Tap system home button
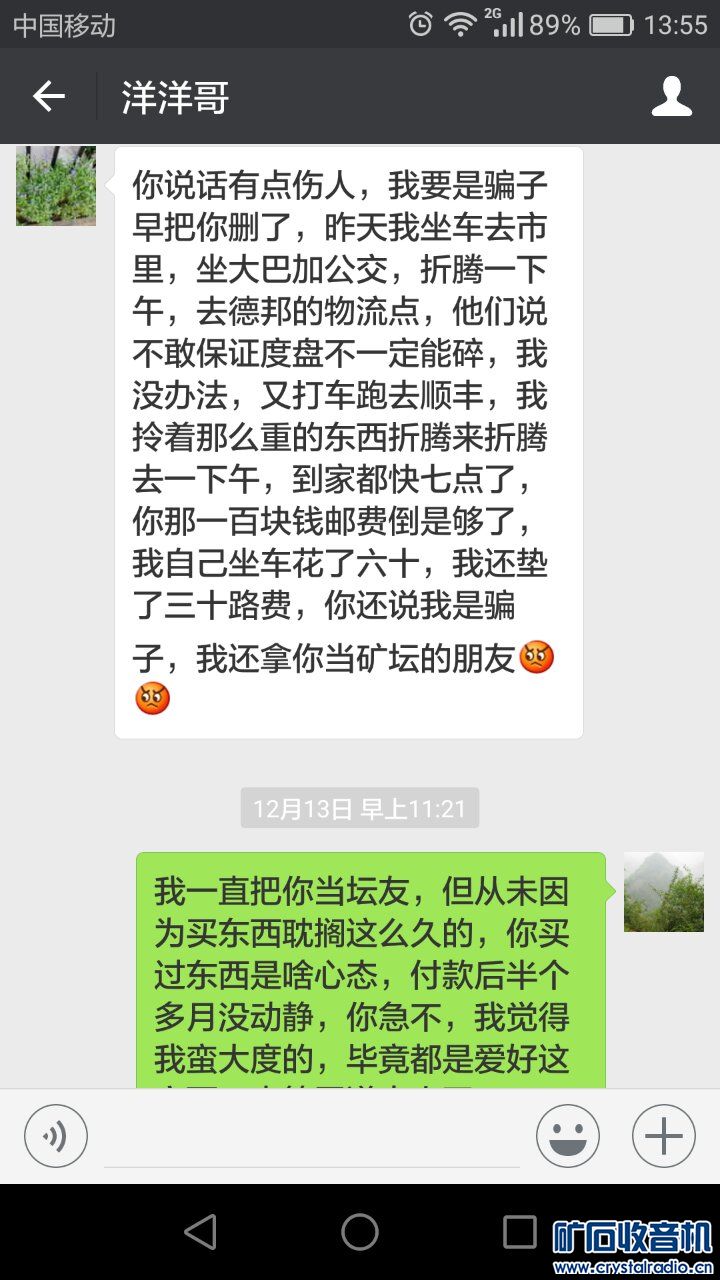 pos(360,1232)
